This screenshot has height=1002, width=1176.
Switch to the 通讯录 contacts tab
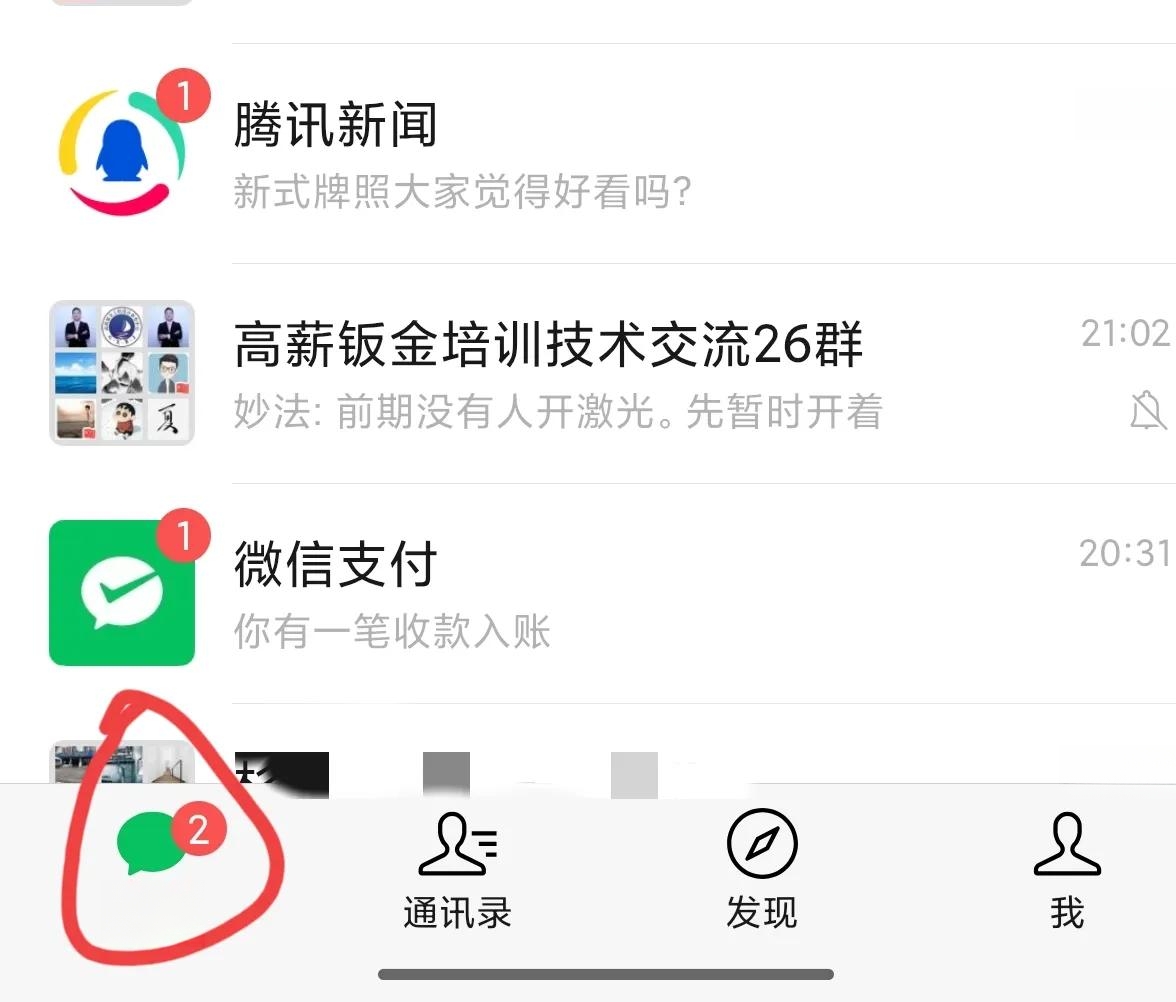click(x=457, y=870)
